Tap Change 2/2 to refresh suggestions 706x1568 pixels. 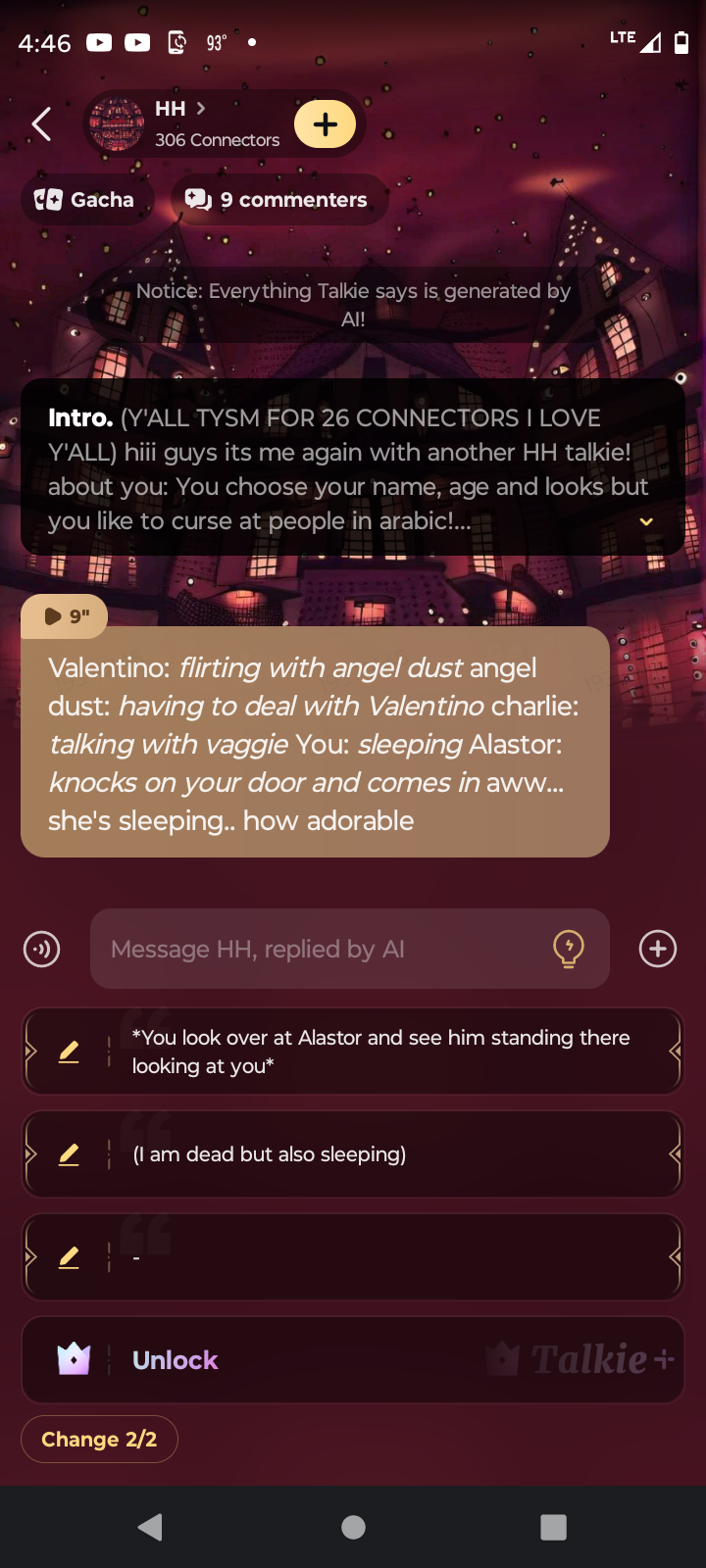[99, 1440]
